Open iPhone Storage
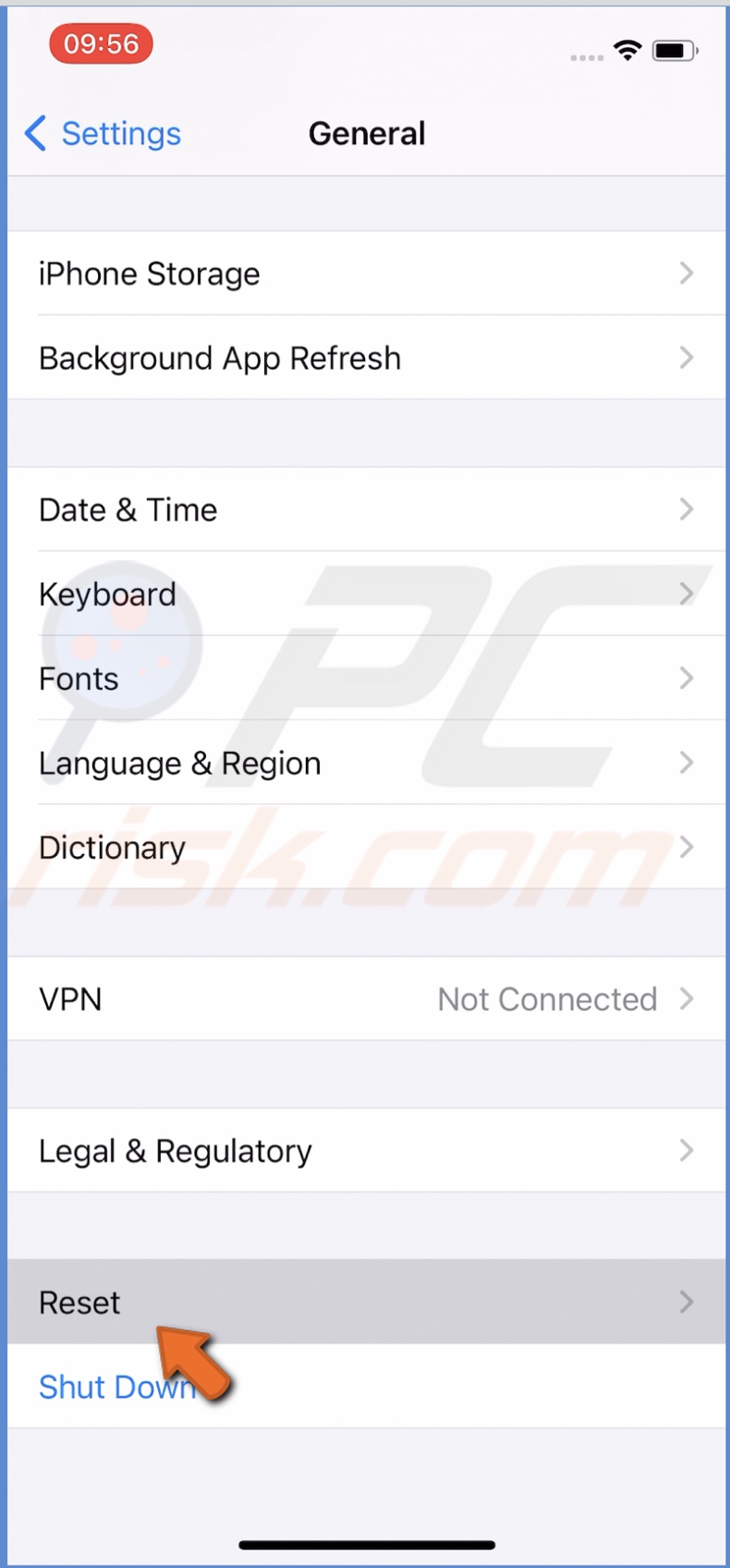This screenshot has height=1568, width=730. 366,274
